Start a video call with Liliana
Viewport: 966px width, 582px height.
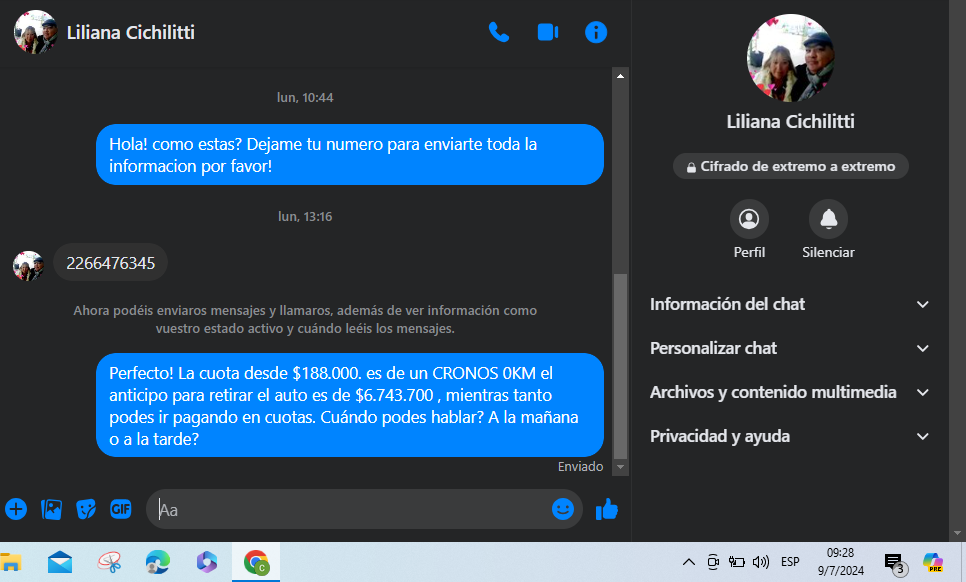pyautogui.click(x=547, y=32)
